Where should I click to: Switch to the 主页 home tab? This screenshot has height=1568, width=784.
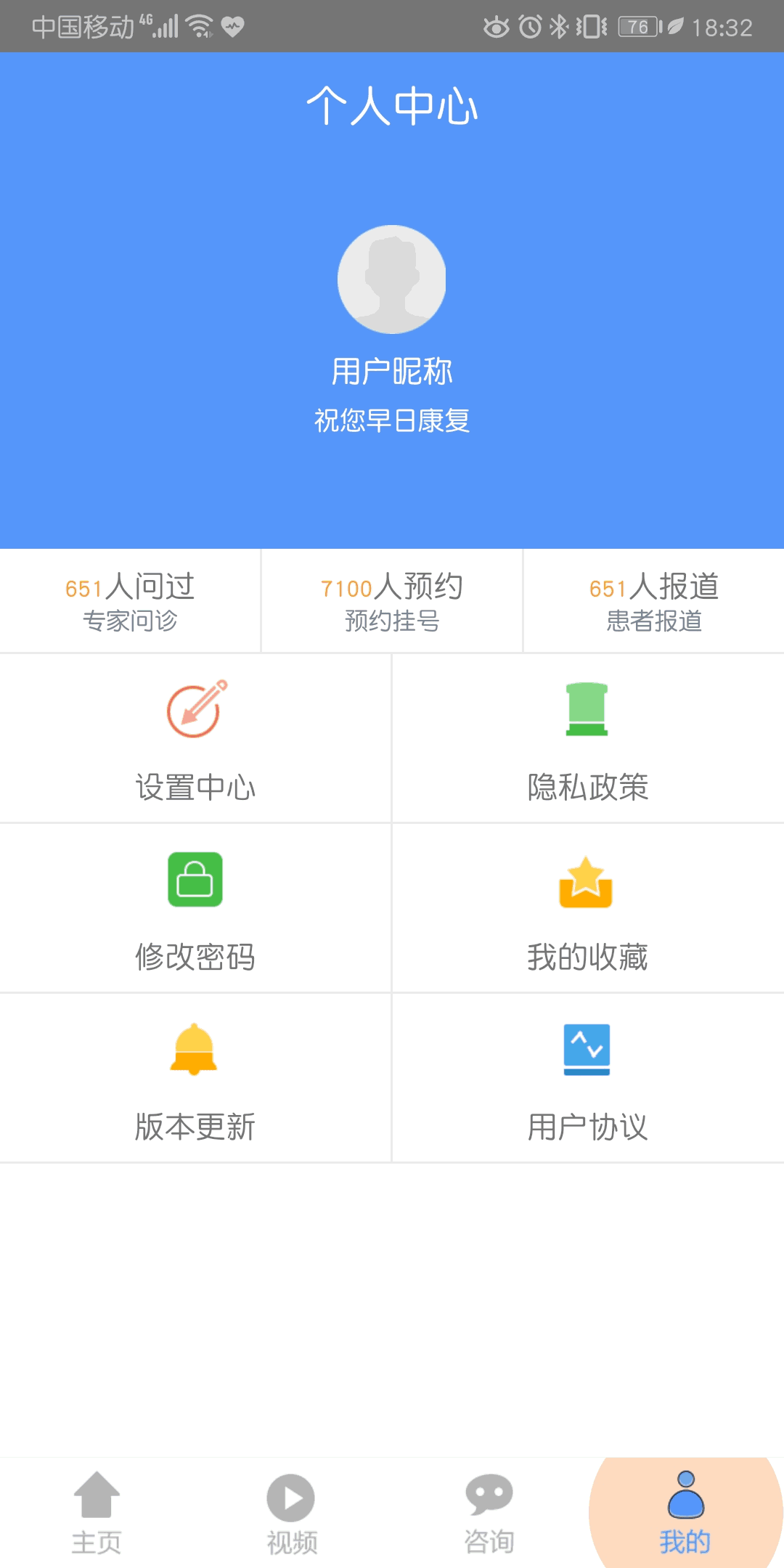97,1513
